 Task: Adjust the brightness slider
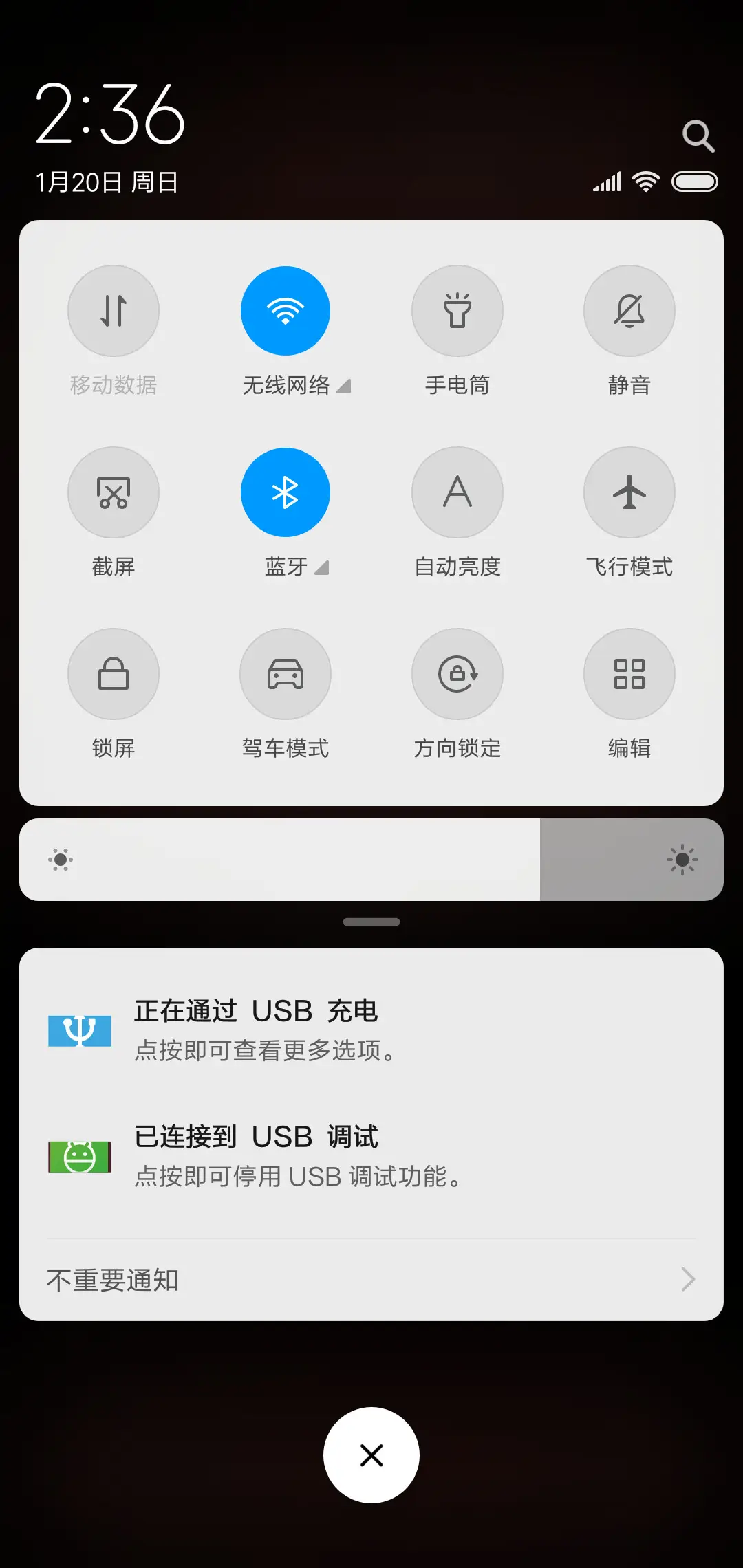coord(371,860)
